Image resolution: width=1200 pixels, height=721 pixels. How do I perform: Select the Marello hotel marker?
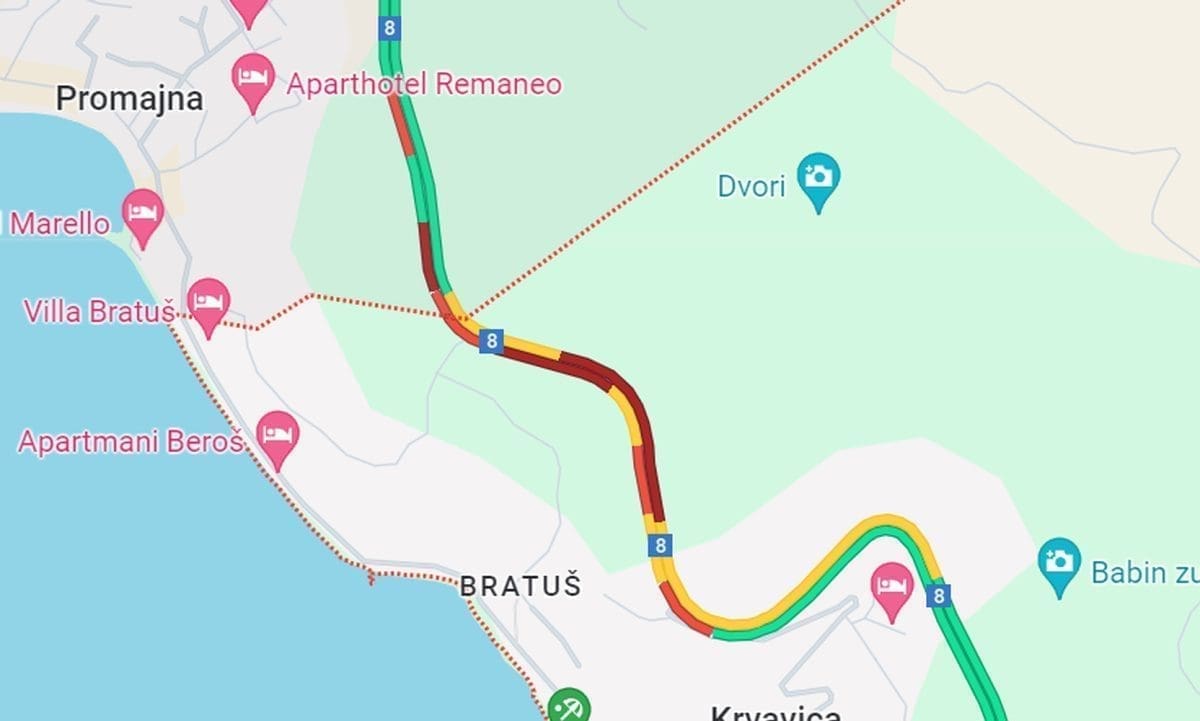(x=143, y=214)
